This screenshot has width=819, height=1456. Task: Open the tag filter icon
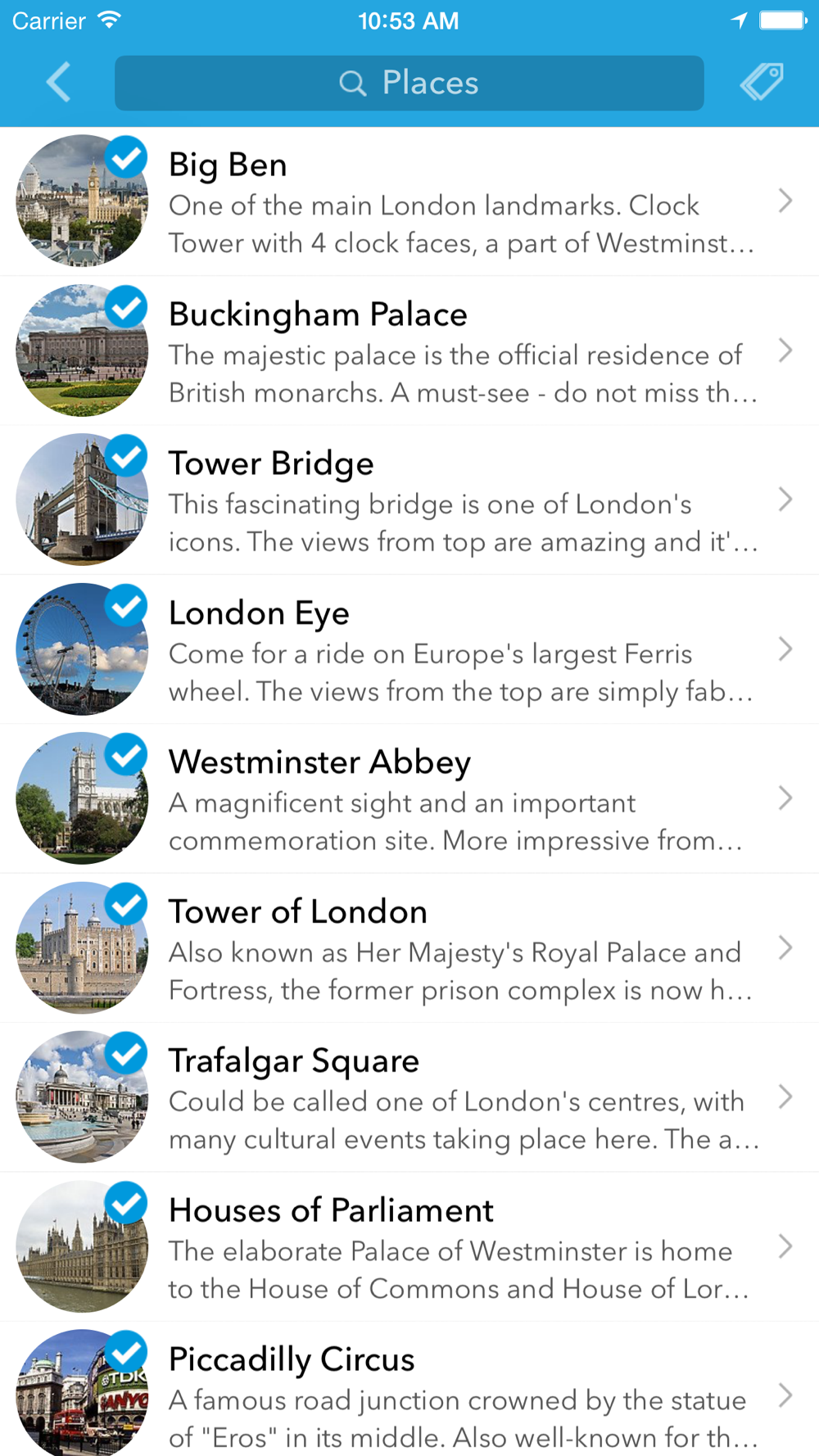point(762,82)
